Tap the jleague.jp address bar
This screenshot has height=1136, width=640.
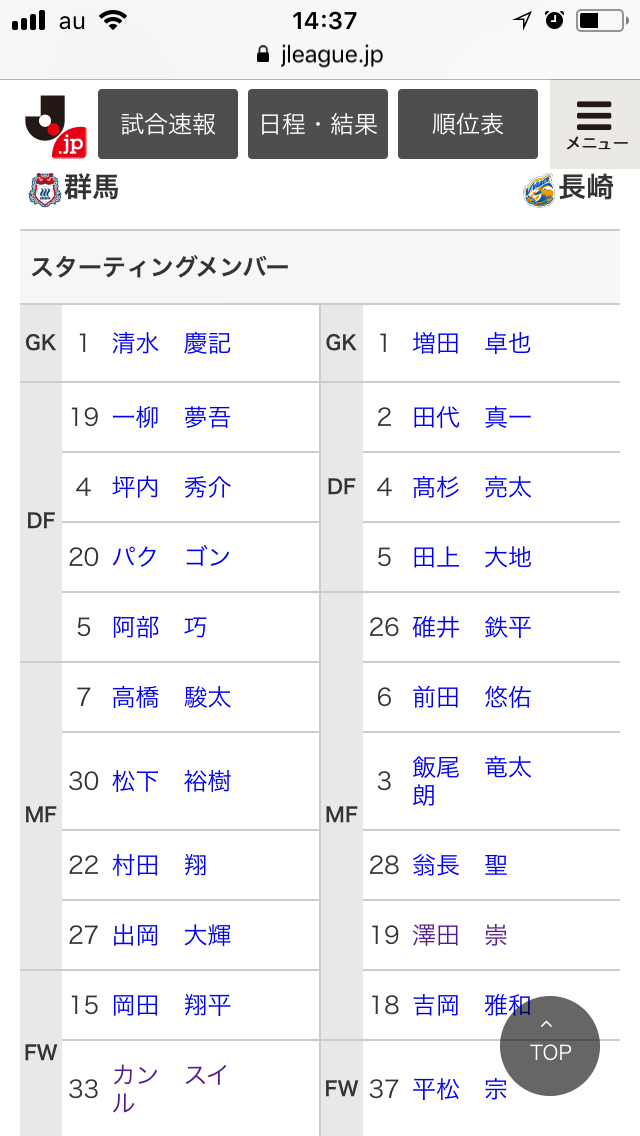(x=320, y=55)
